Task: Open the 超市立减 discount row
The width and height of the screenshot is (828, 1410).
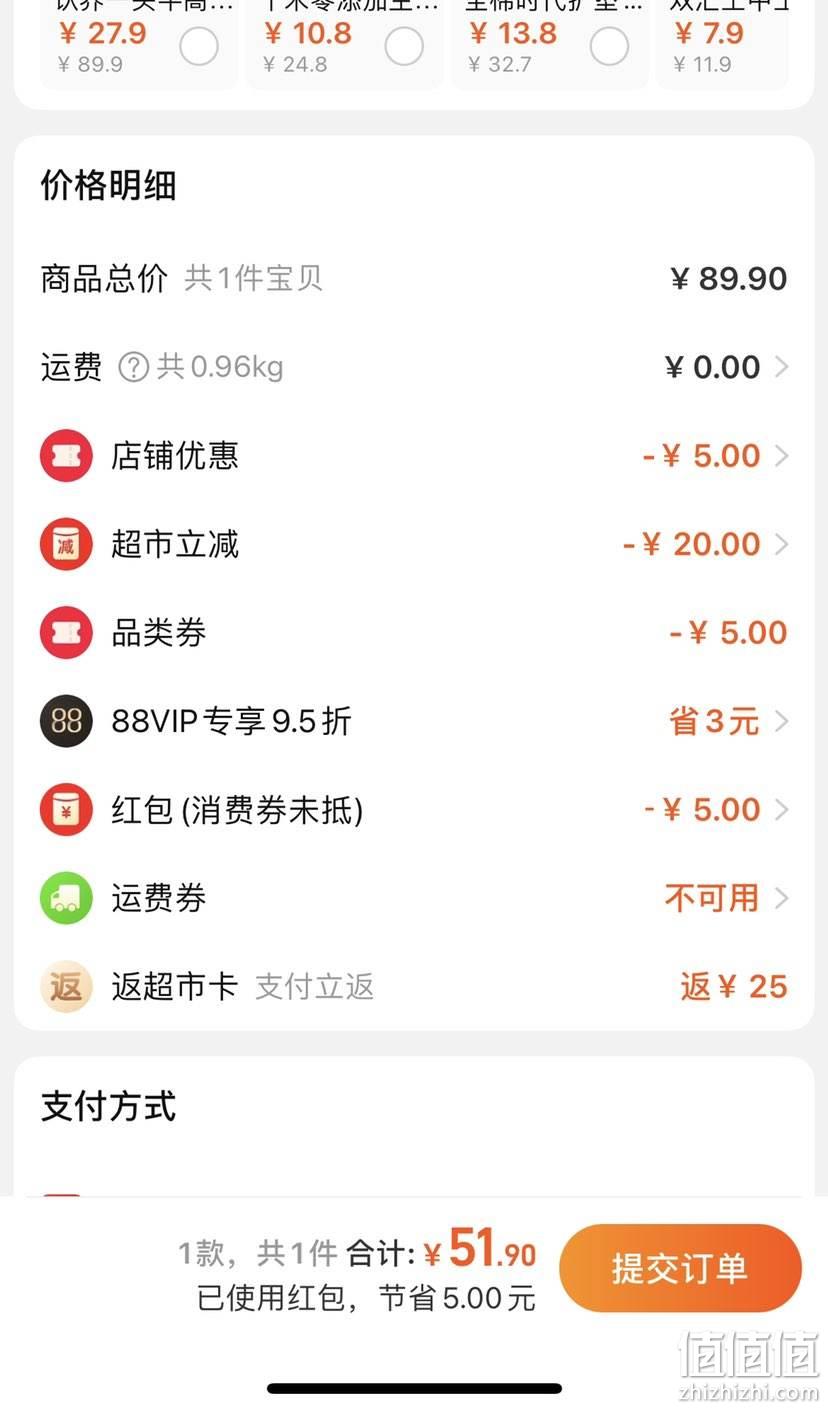Action: [414, 545]
